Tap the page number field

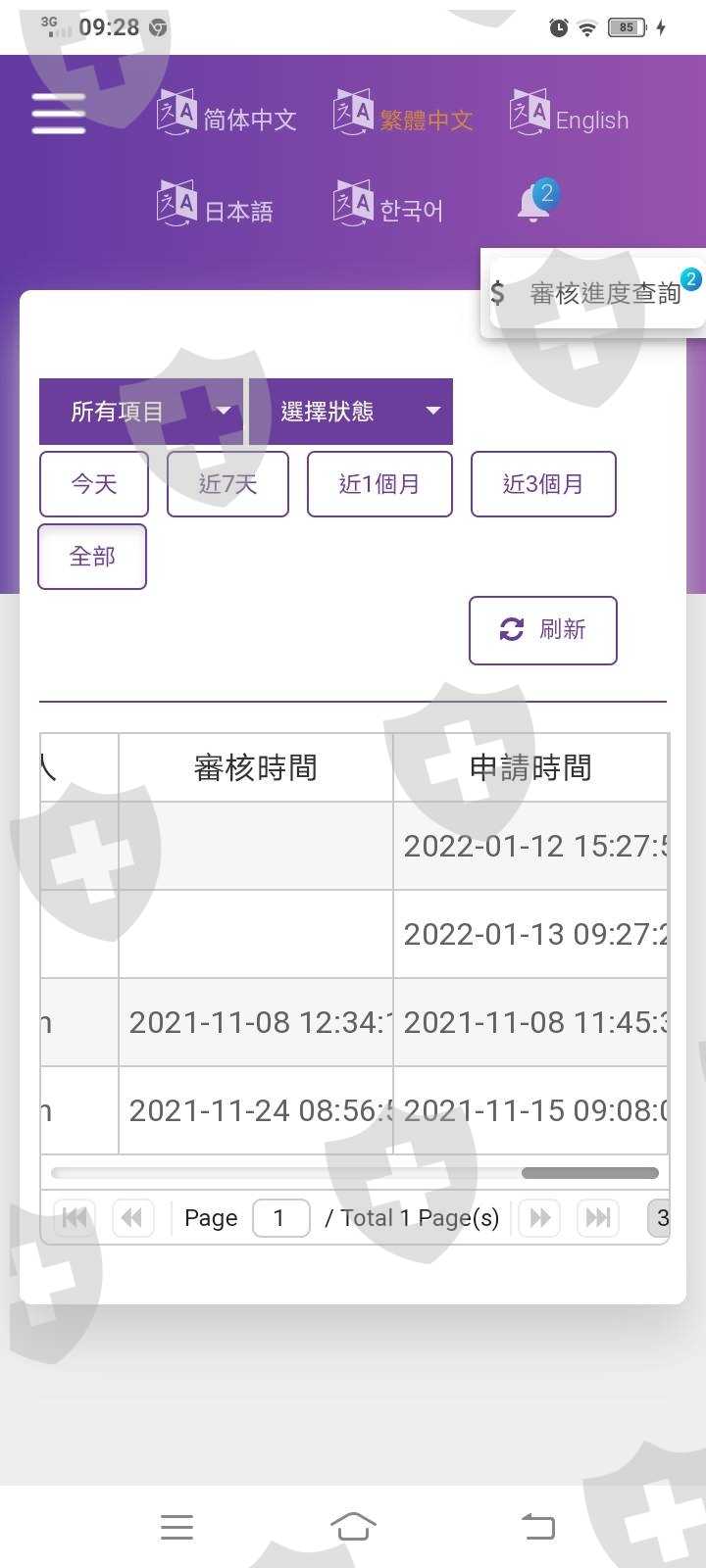click(281, 1218)
